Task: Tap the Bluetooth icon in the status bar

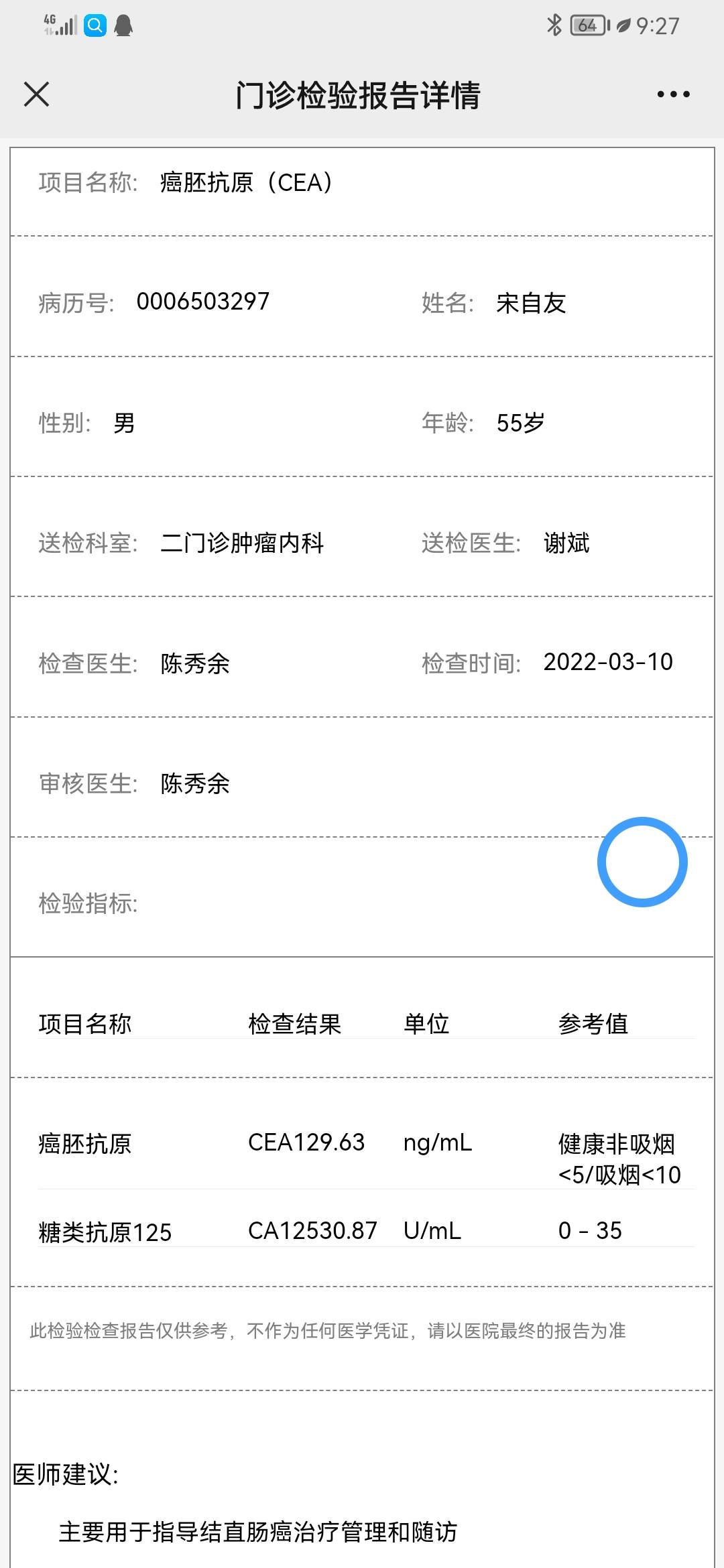Action: pos(554,25)
